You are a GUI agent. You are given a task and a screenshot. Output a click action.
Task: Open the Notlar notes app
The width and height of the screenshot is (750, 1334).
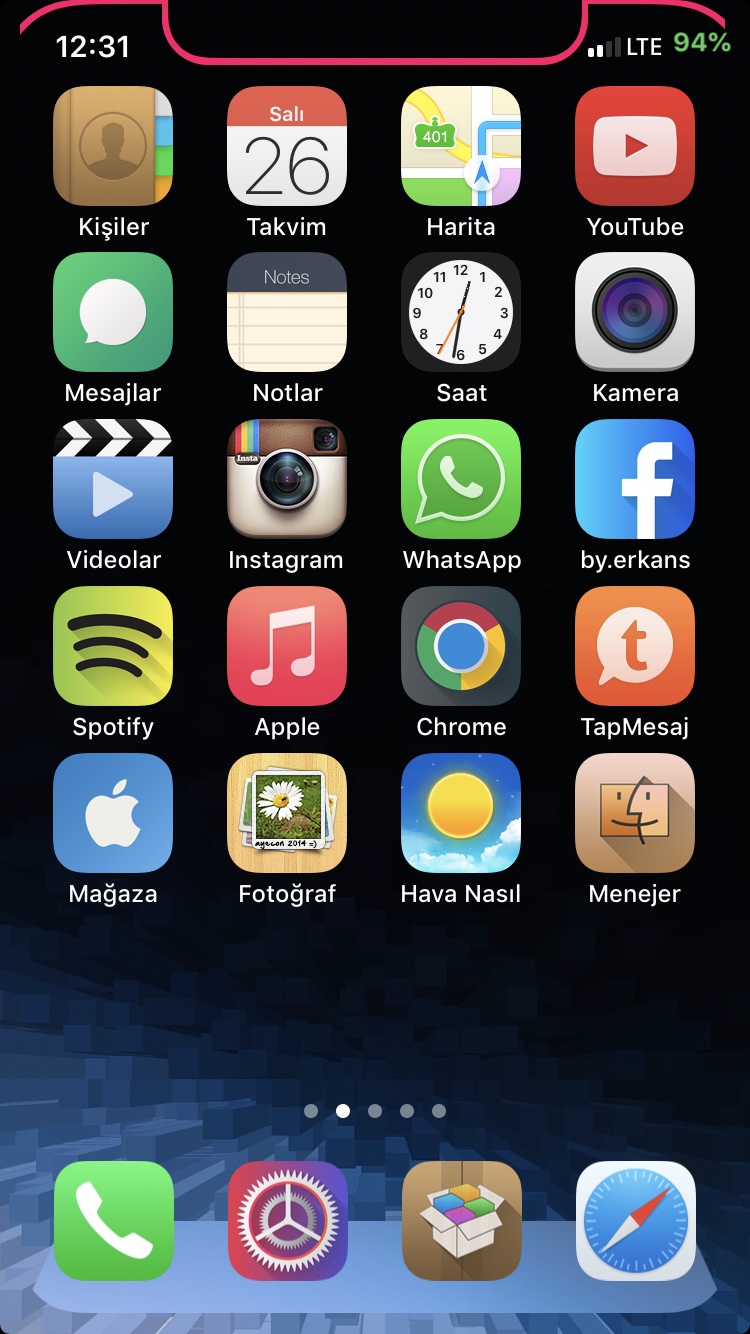pos(287,312)
